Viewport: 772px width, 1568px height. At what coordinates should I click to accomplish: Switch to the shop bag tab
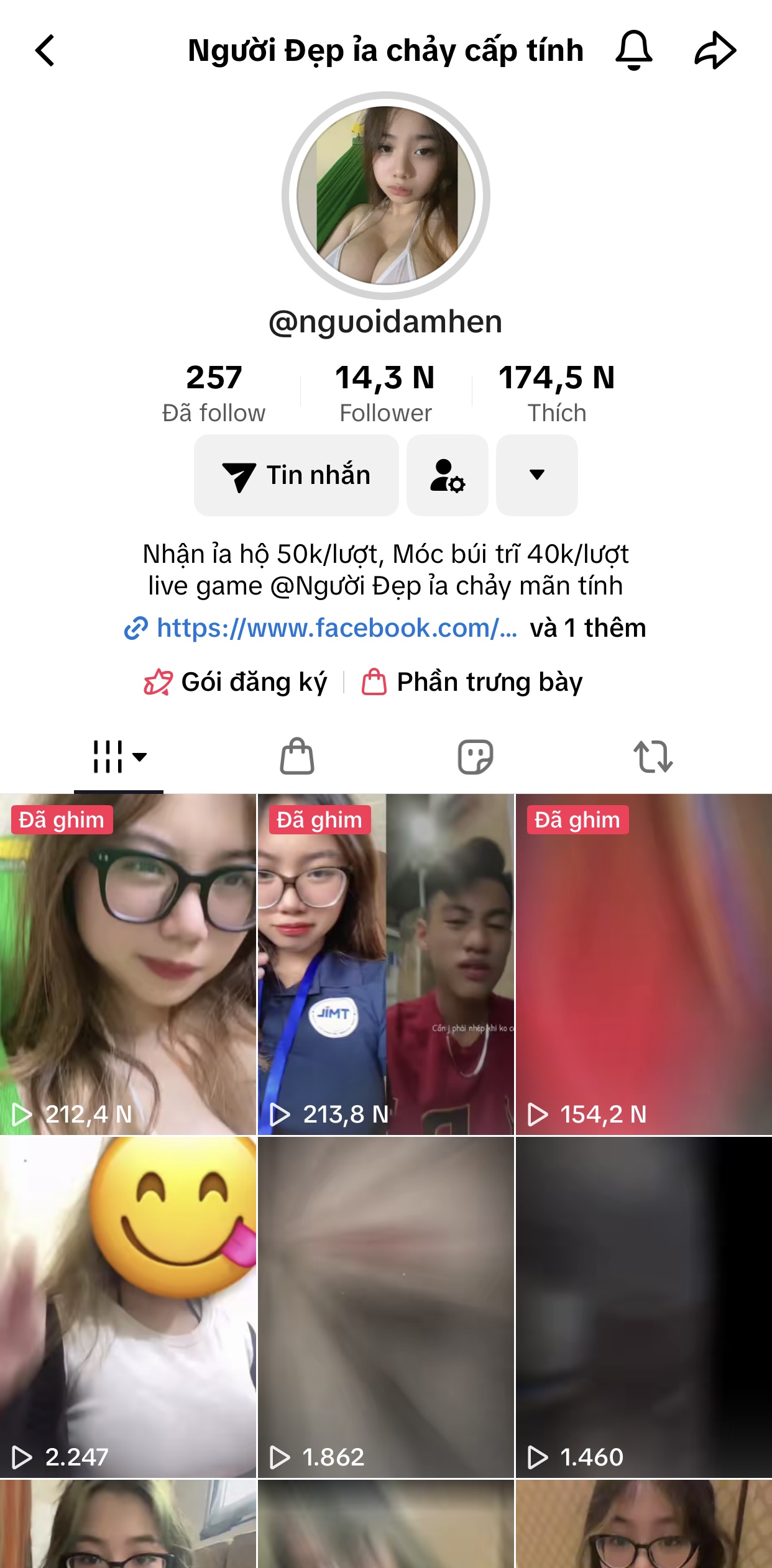click(x=297, y=757)
